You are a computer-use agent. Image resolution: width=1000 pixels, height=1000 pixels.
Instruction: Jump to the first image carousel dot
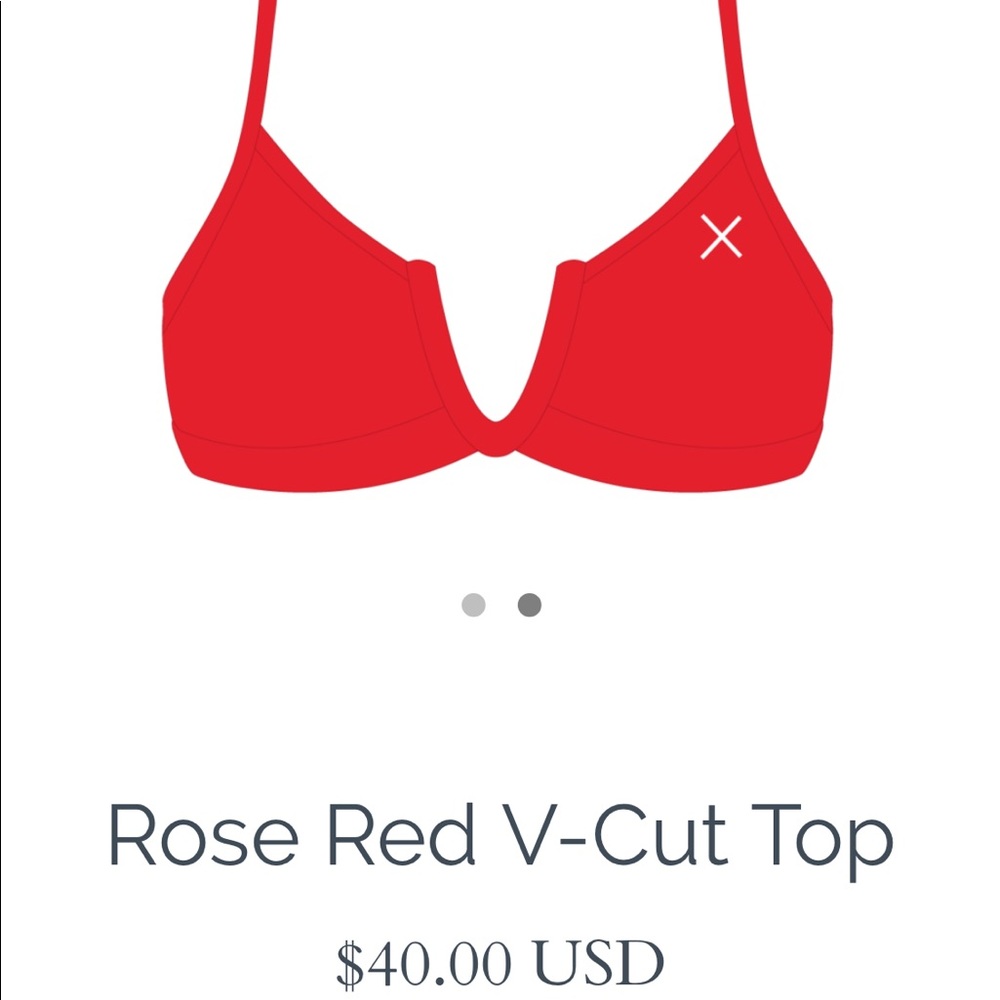[473, 605]
